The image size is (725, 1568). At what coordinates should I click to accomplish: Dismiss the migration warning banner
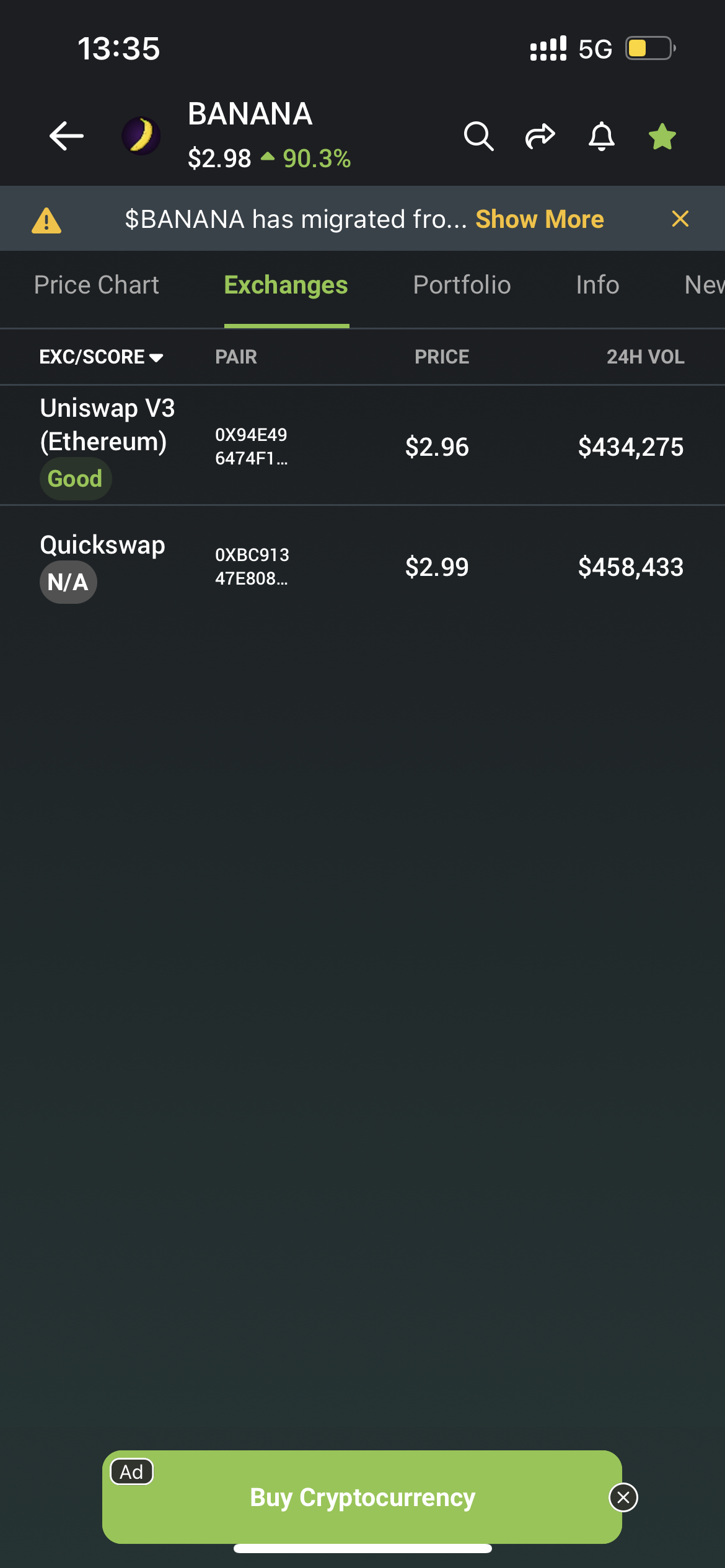pyautogui.click(x=680, y=219)
